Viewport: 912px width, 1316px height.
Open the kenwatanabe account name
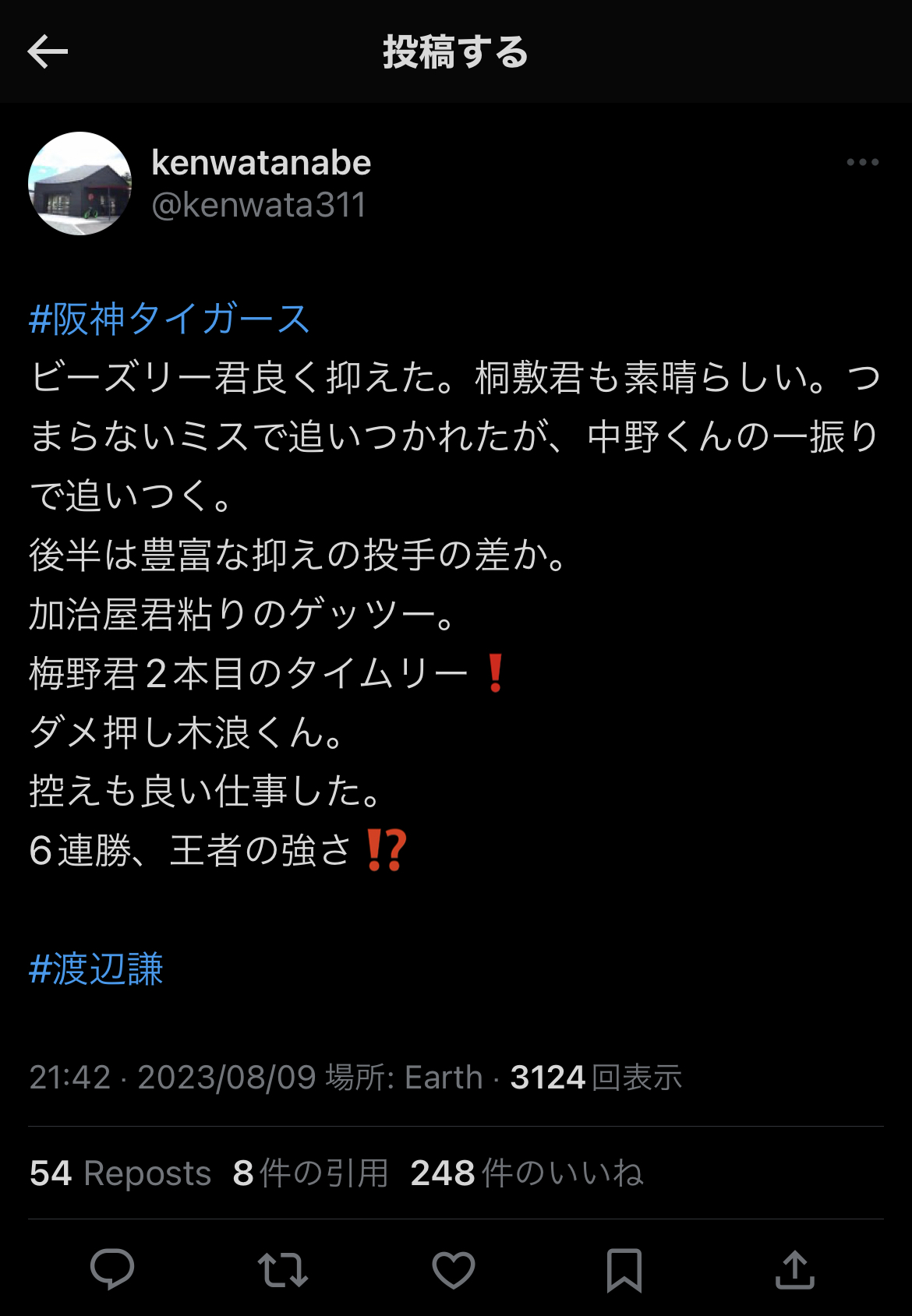tap(261, 163)
